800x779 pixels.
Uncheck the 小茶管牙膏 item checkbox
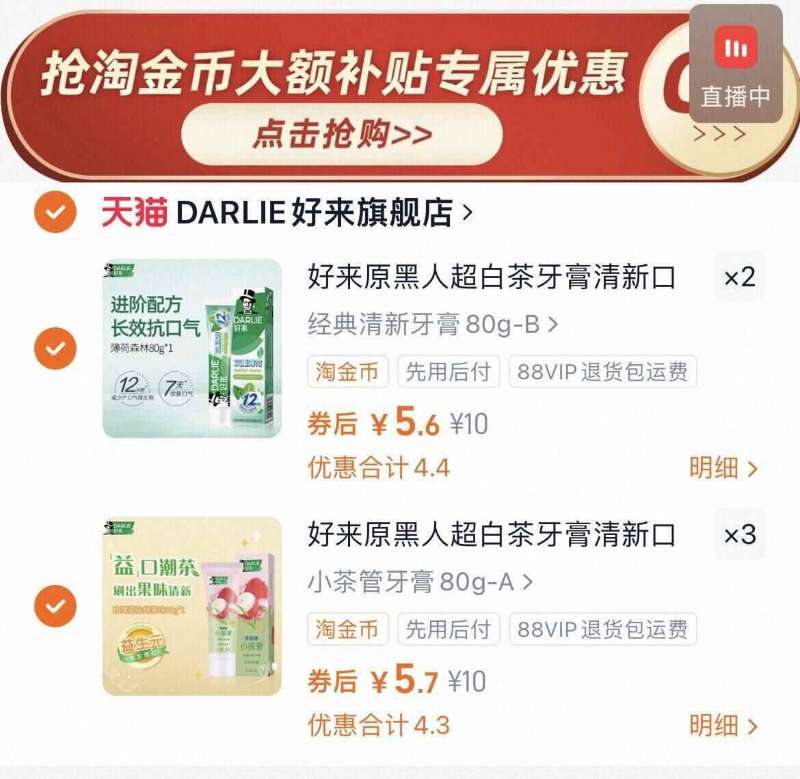click(x=54, y=606)
